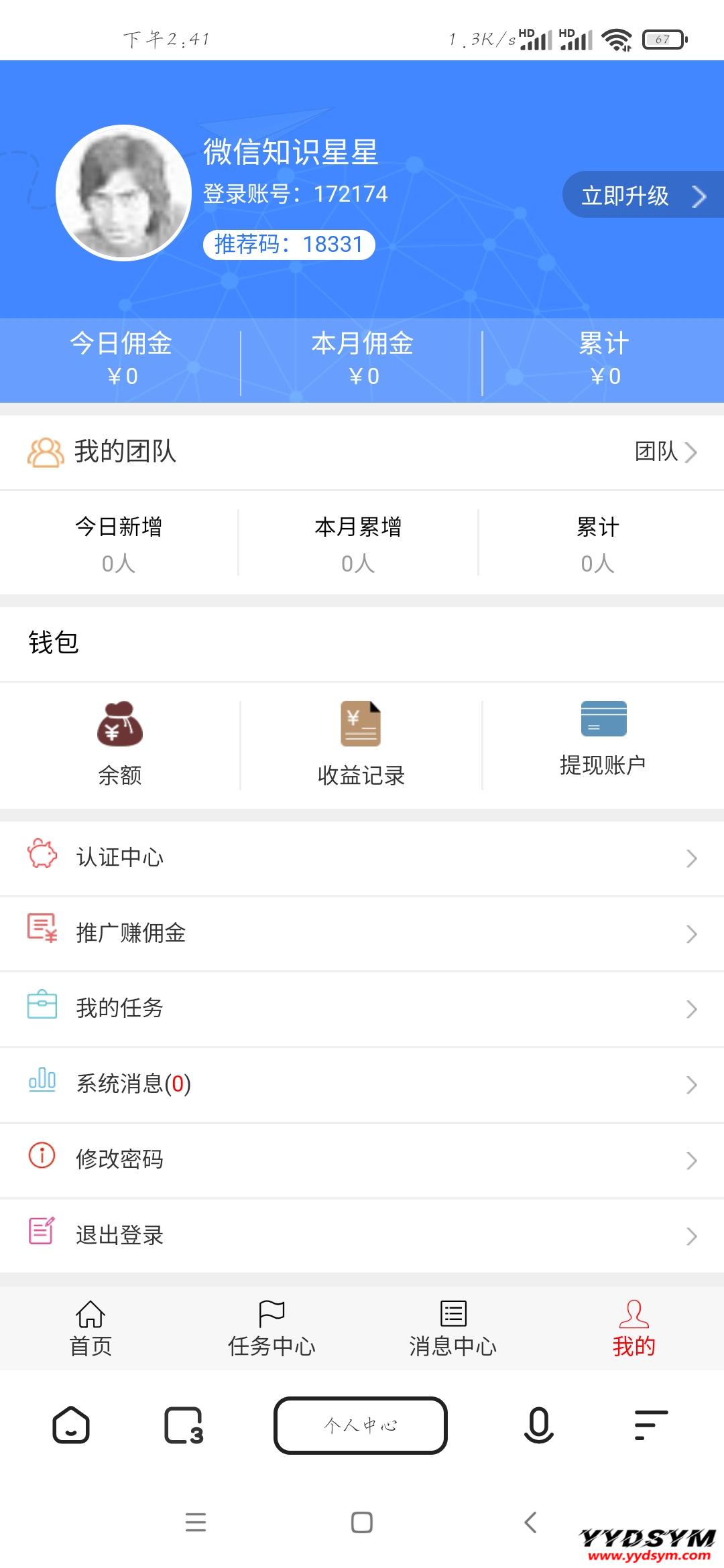Switch to the 任务中心 tab
724x1568 pixels.
(271, 1328)
